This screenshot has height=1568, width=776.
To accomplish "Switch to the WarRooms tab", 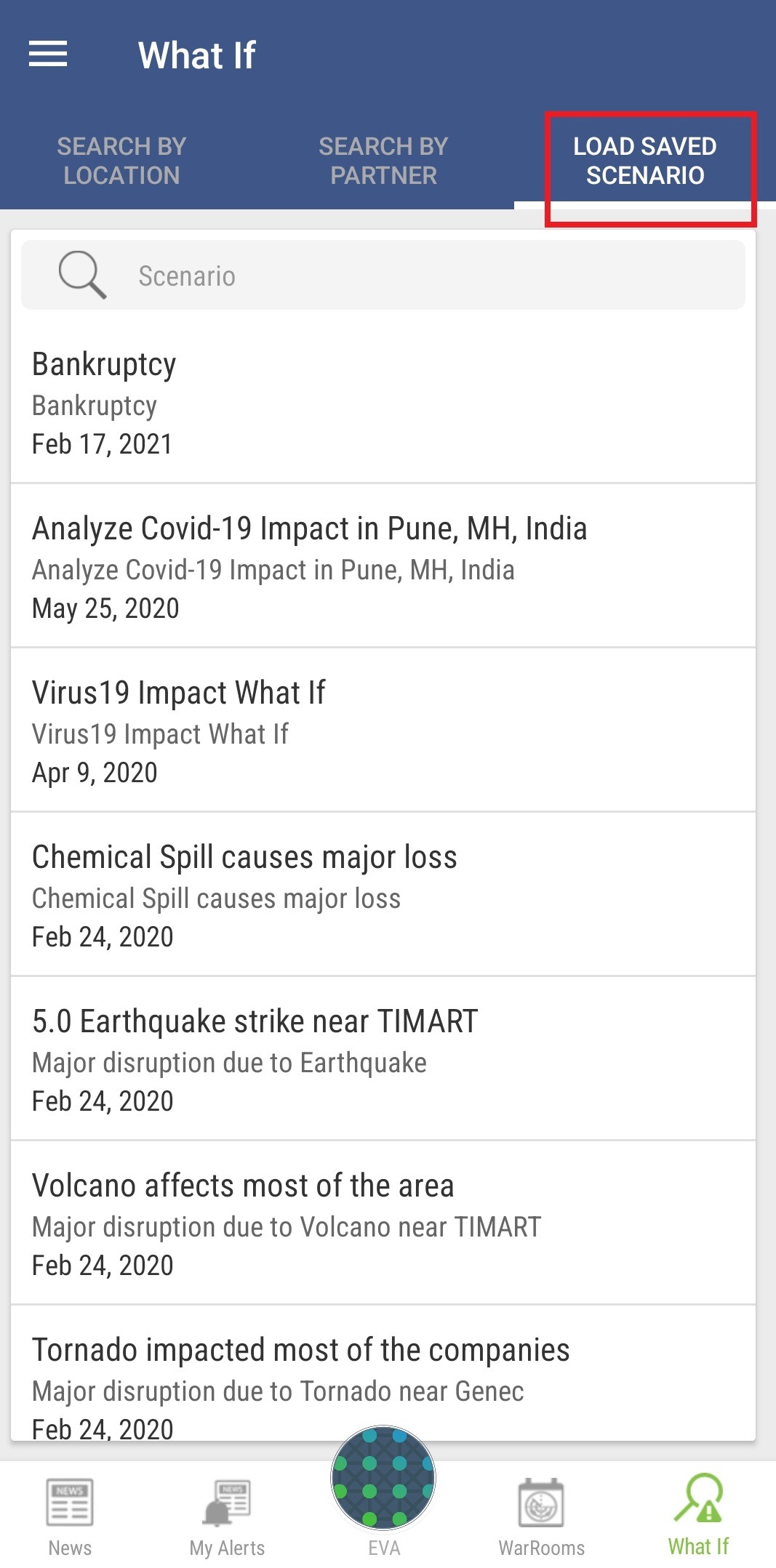I will point(541,1516).
